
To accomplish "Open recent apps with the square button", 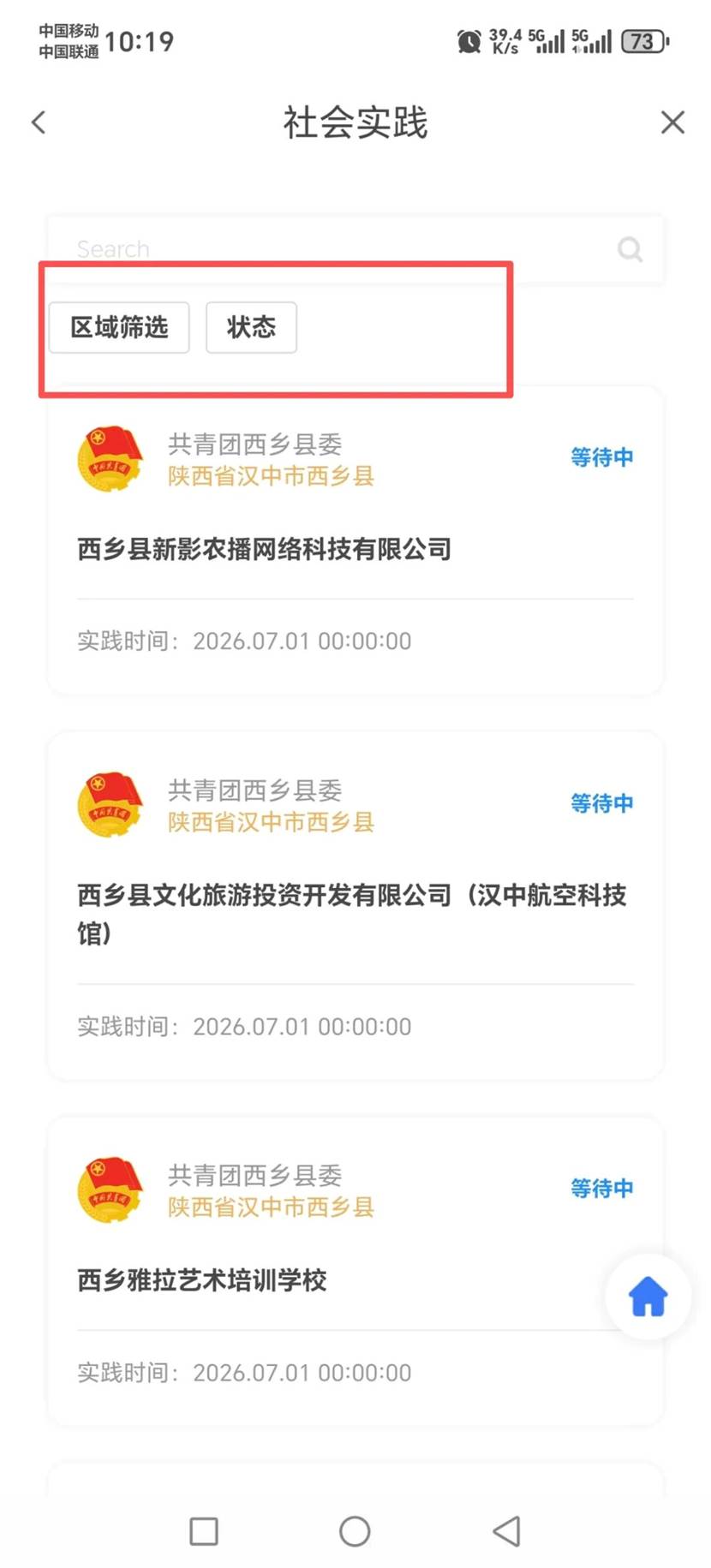I will click(204, 1531).
